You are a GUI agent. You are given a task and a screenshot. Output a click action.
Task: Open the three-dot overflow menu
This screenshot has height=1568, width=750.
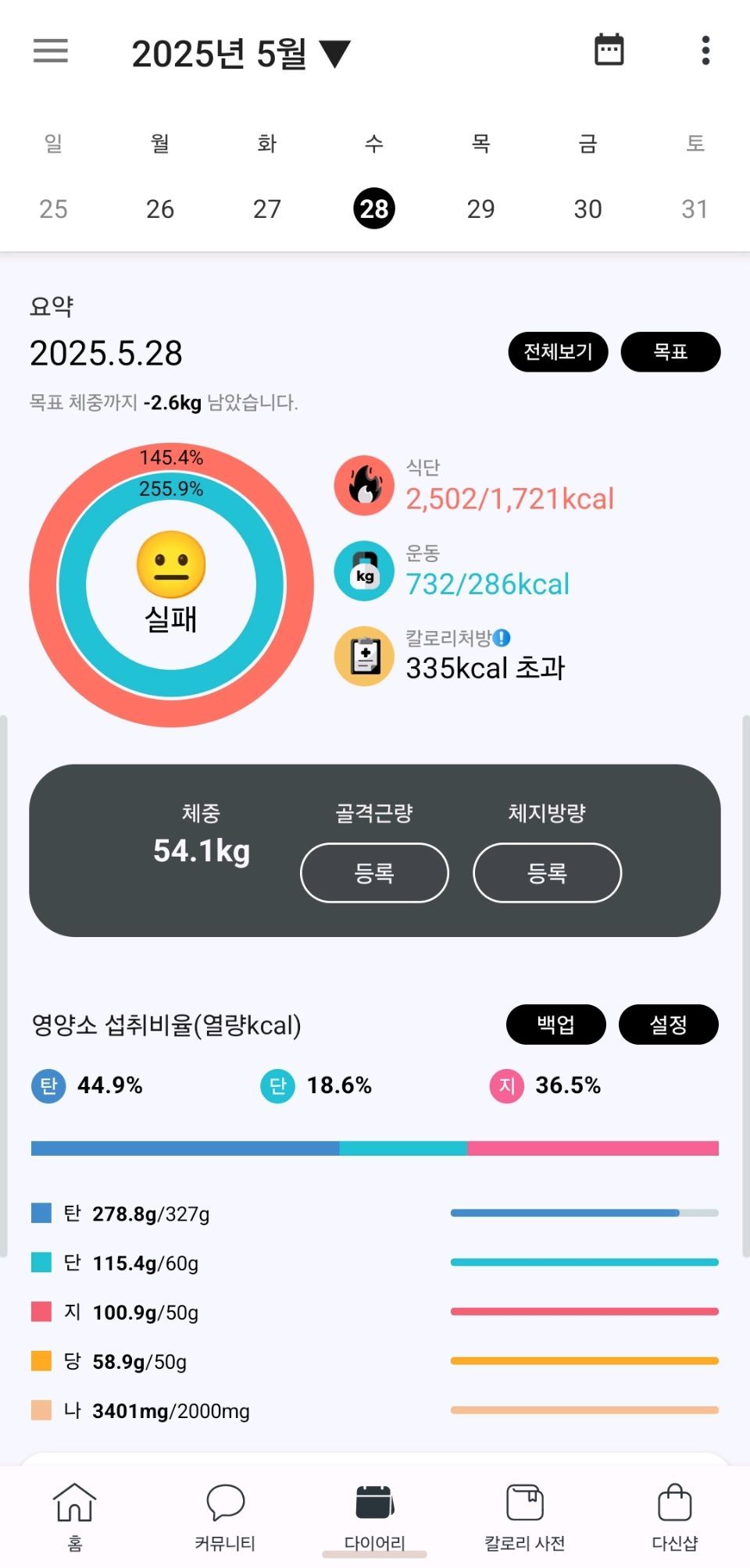coord(705,51)
